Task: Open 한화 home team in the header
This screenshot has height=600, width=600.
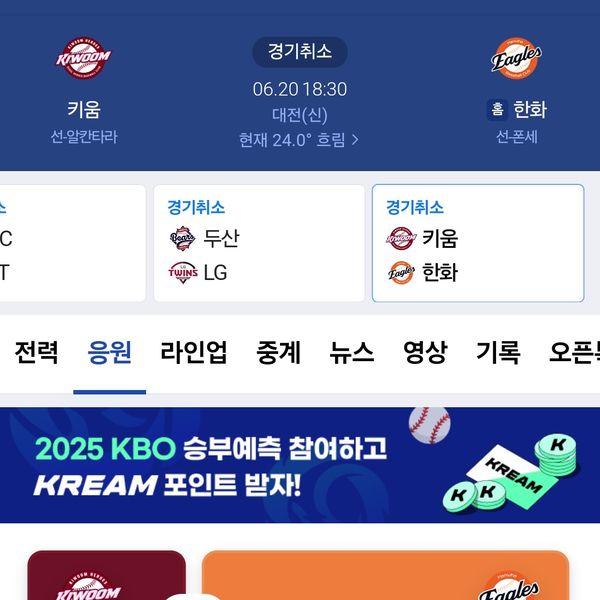Action: (x=517, y=85)
